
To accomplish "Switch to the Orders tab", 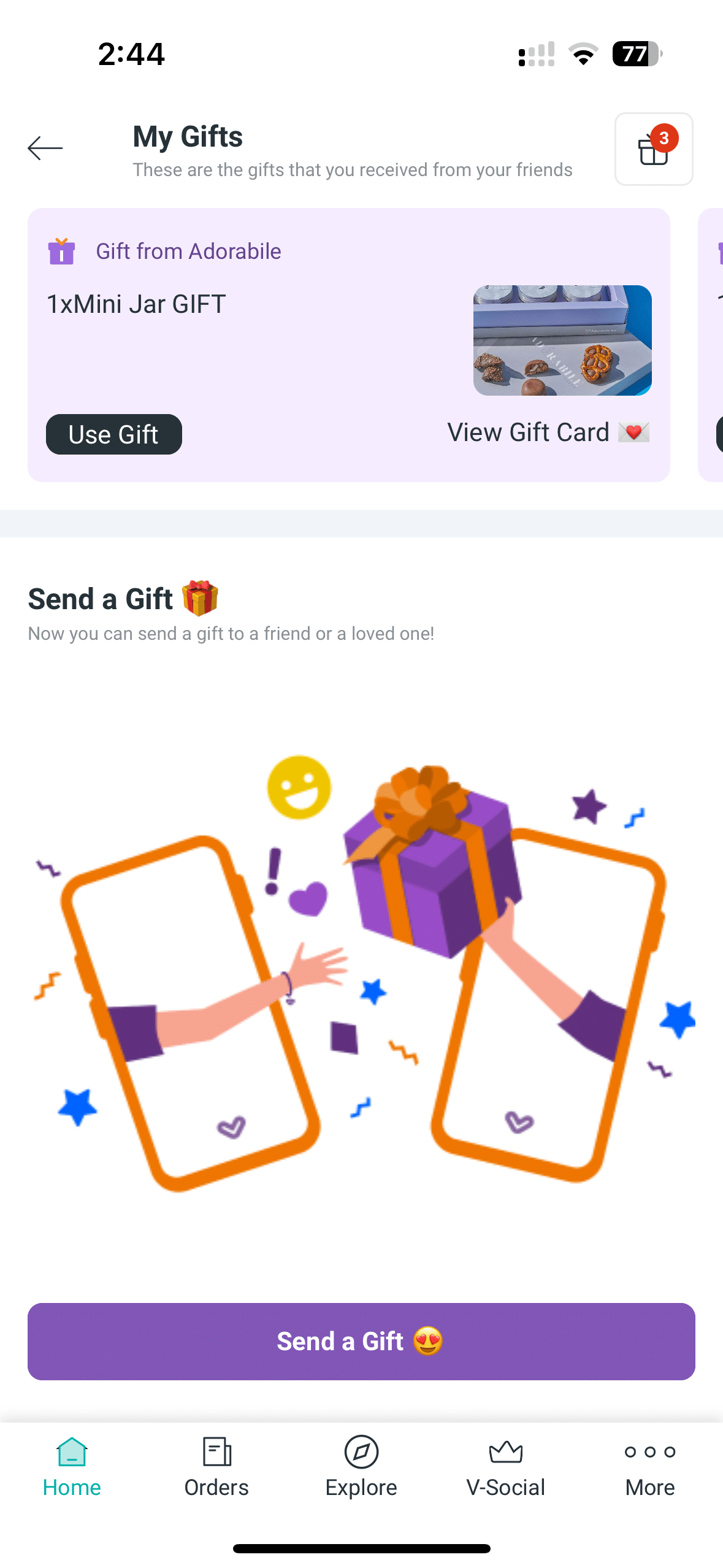I will pos(216,1467).
